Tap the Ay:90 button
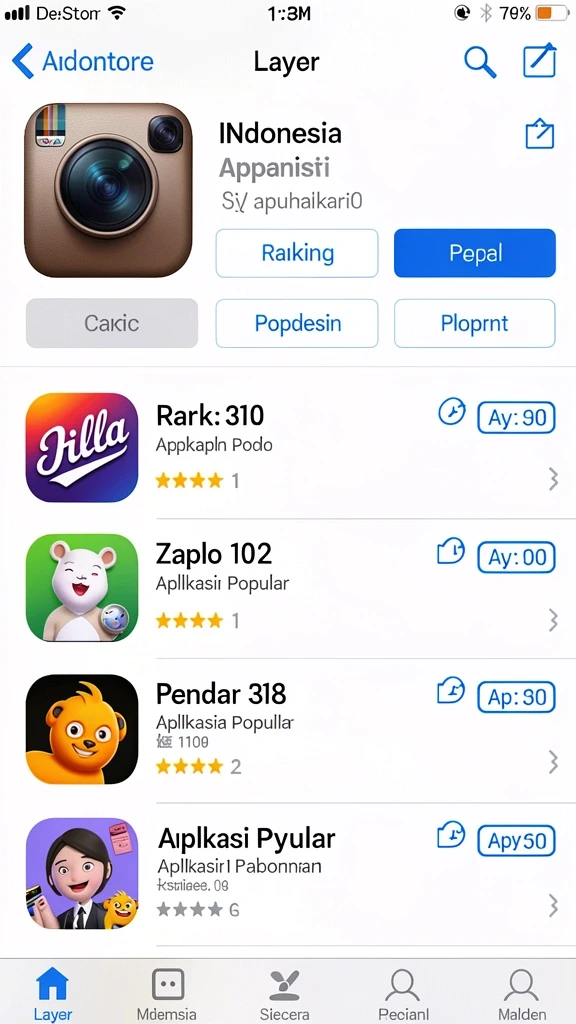This screenshot has width=576, height=1024. [517, 418]
